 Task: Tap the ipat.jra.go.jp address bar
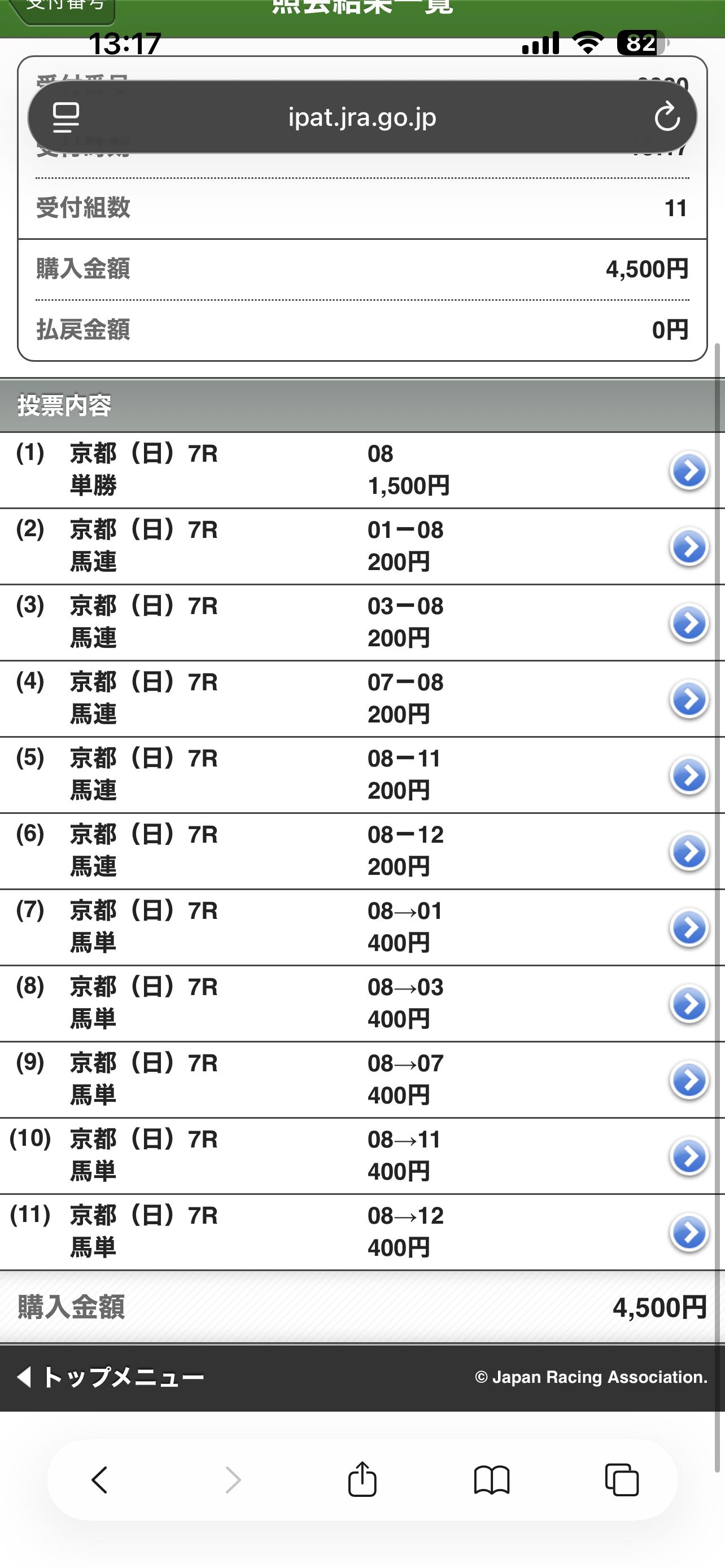pos(362,116)
